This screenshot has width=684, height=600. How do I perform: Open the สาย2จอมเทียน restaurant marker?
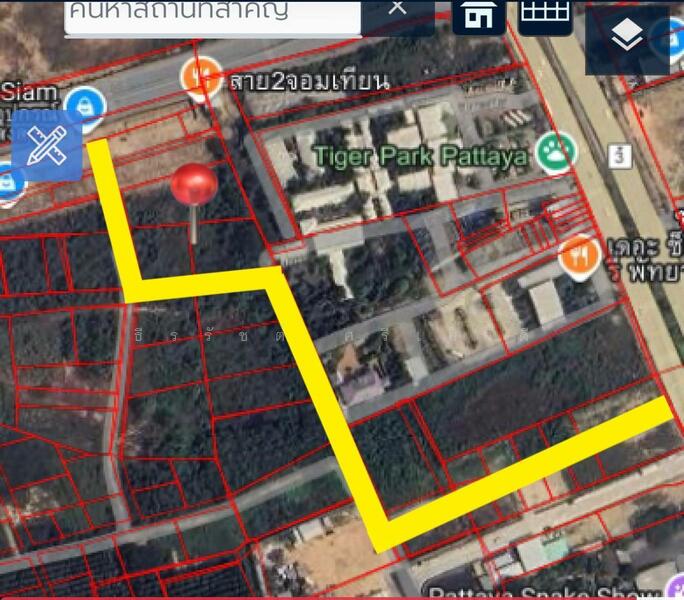(201, 76)
